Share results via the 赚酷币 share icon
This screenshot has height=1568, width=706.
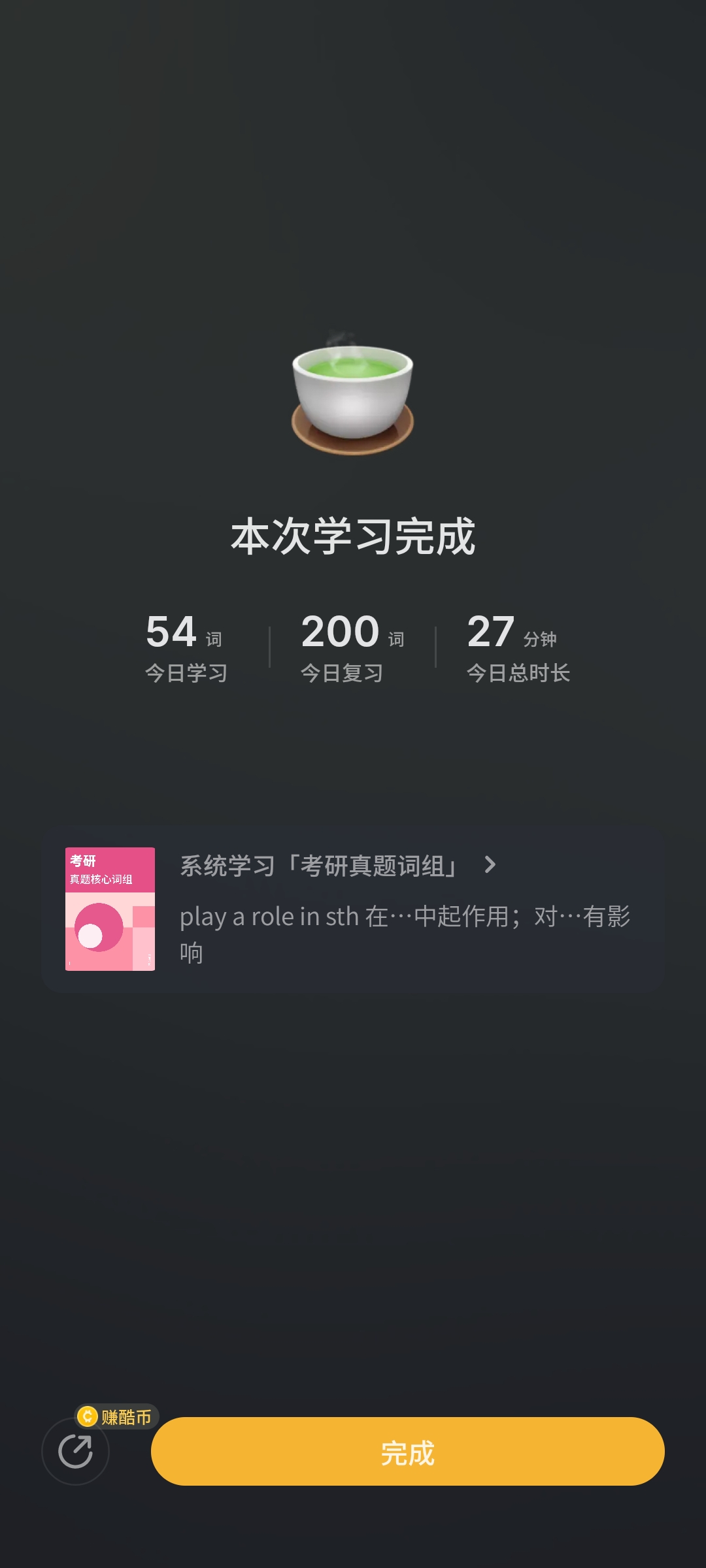point(75,1452)
